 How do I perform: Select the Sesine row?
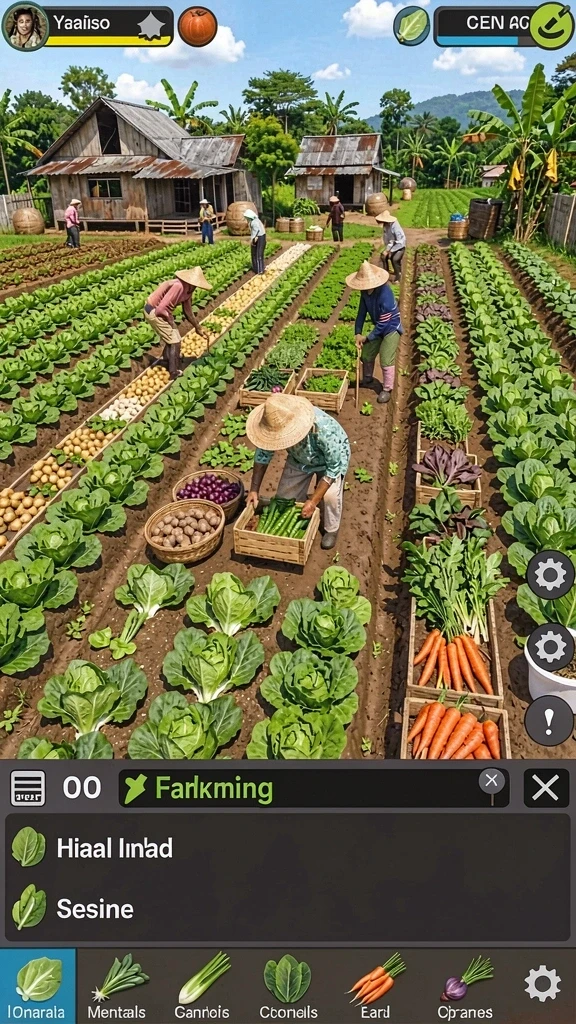pyautogui.click(x=287, y=908)
